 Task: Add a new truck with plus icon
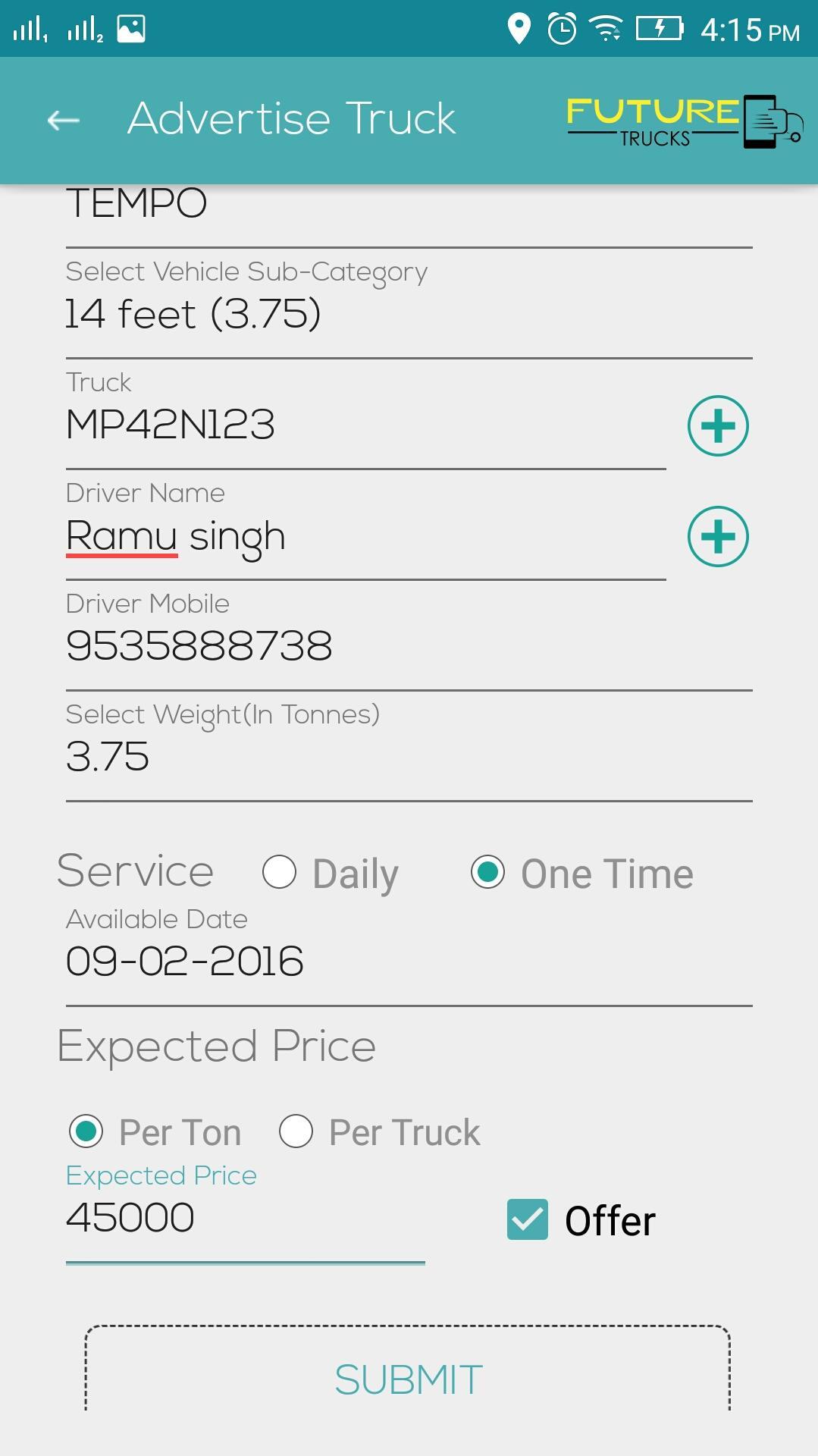point(717,425)
